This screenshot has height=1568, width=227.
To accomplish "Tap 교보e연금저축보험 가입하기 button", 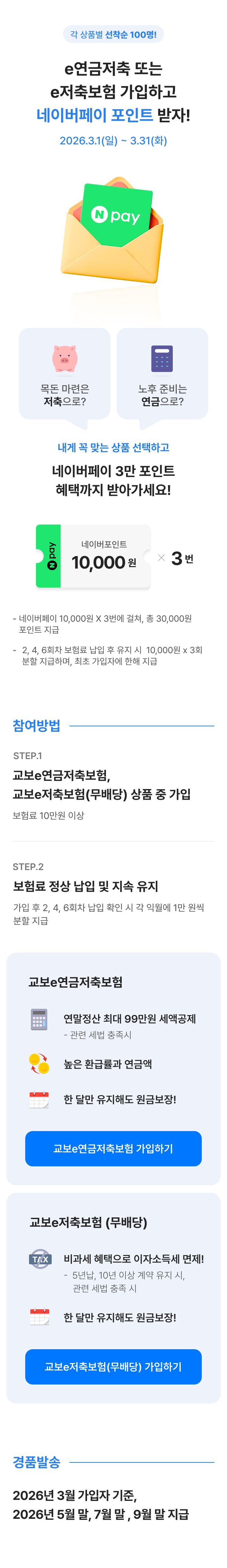I will pyautogui.click(x=113, y=1148).
